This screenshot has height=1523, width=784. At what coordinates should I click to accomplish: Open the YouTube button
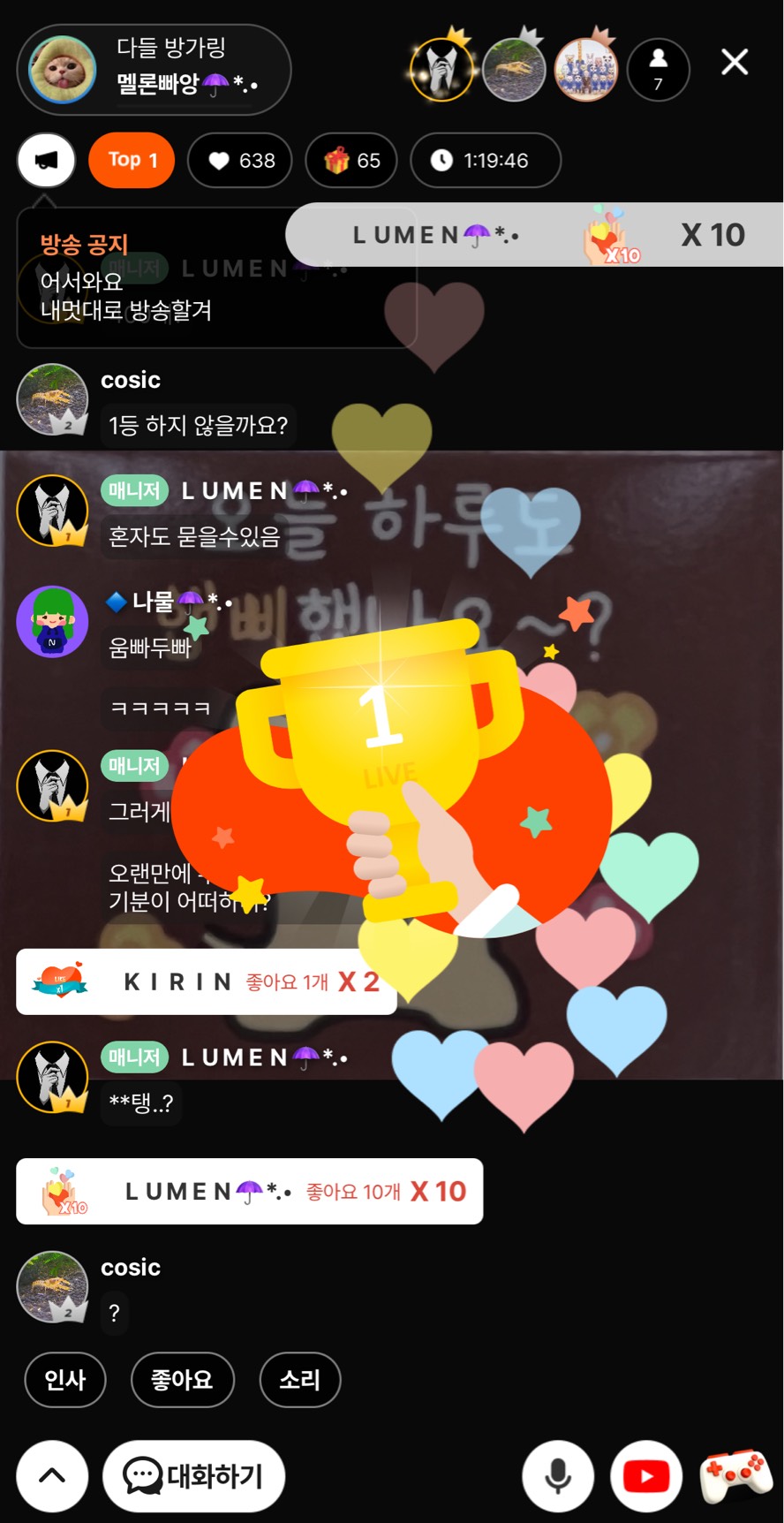coord(646,1476)
